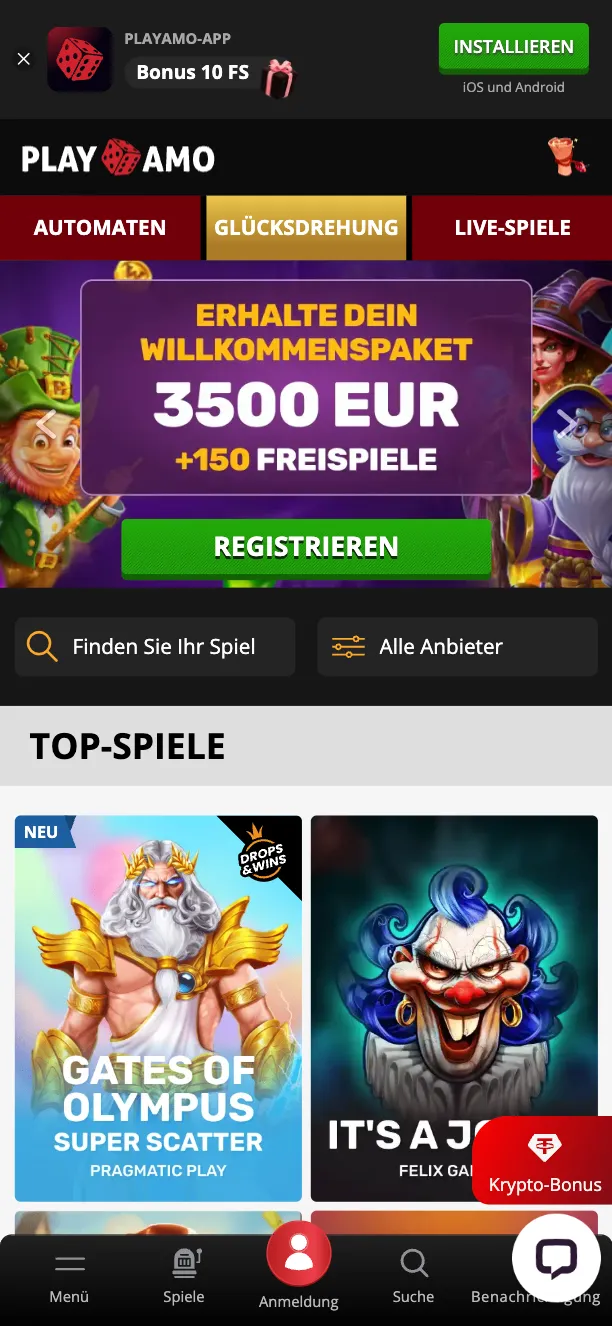Open the Gates of Olympus Super Scatter game
Screen dimensions: 612x1326
pyautogui.click(x=158, y=1008)
